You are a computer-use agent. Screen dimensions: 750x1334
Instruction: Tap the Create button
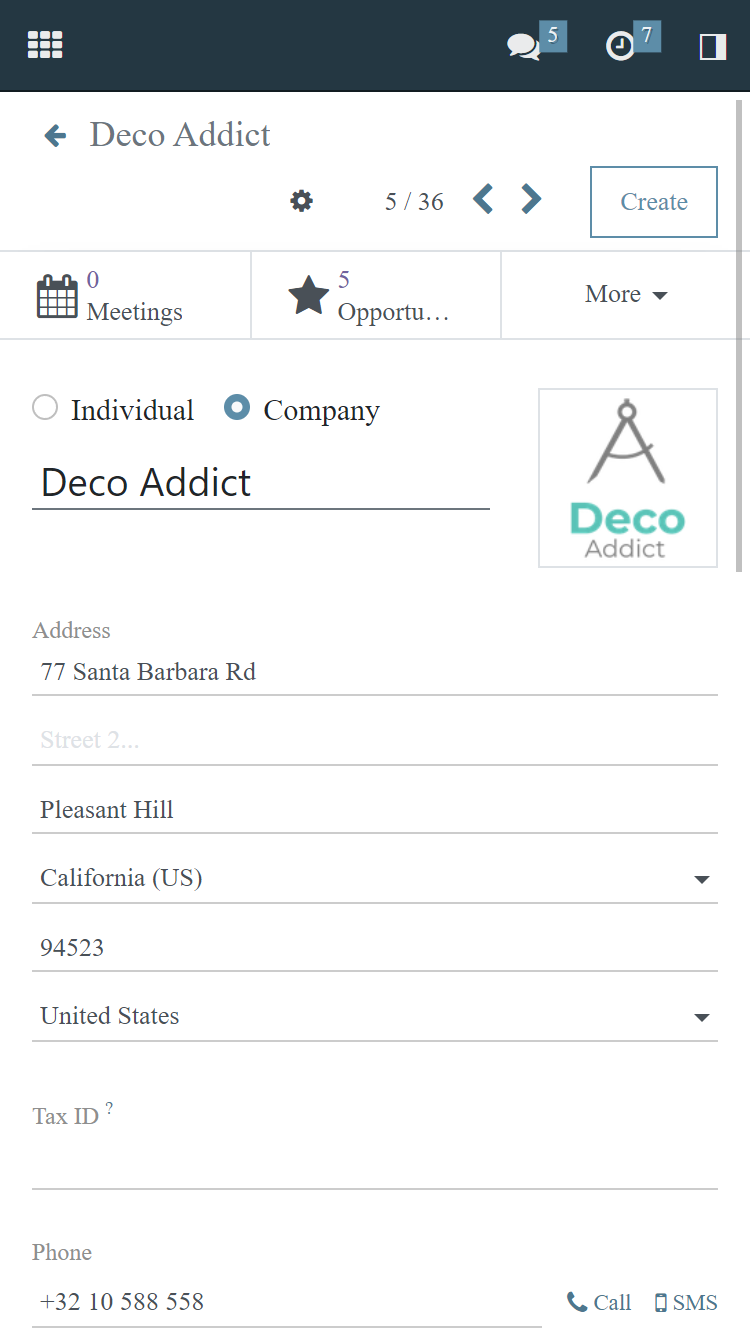(653, 202)
